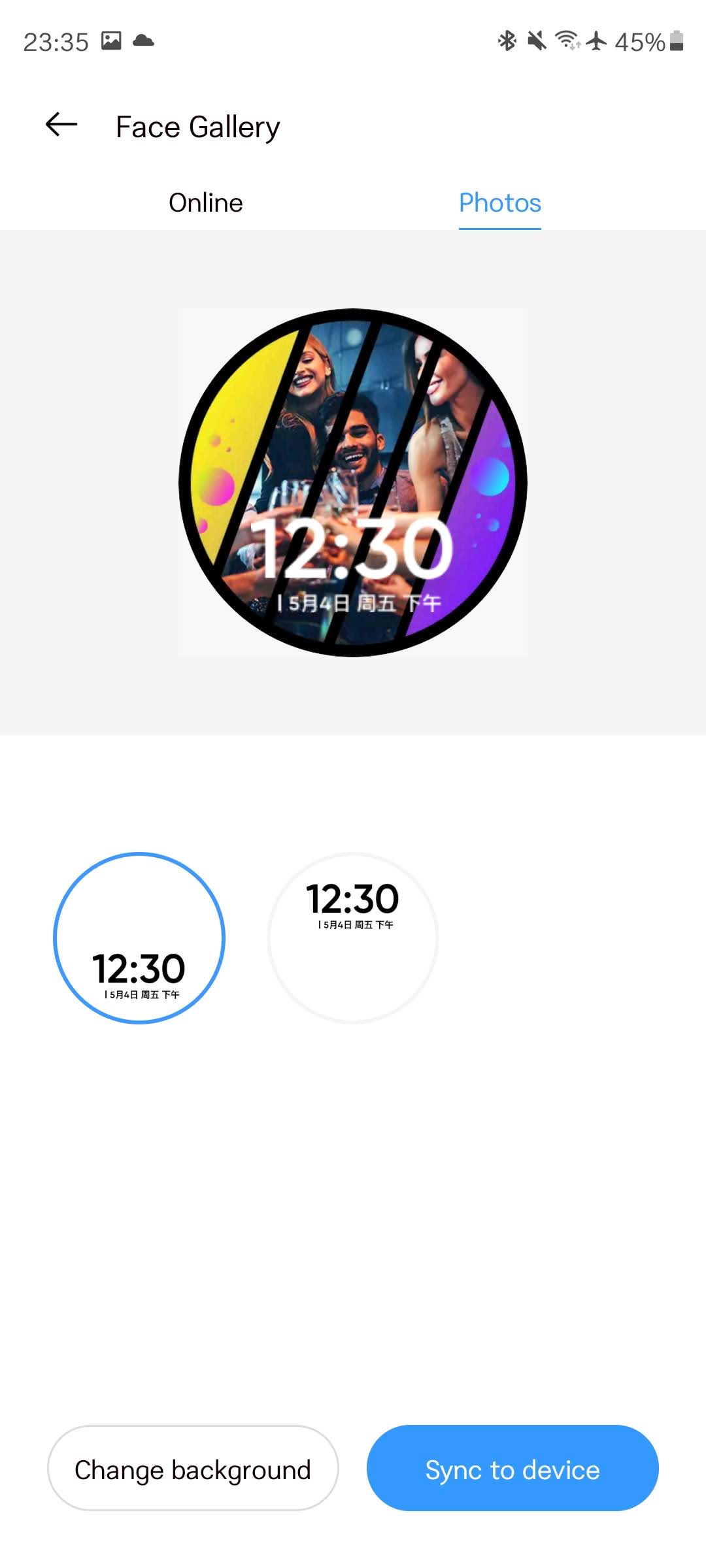Select the Photos tab
The width and height of the screenshot is (706, 1568).
(x=499, y=203)
